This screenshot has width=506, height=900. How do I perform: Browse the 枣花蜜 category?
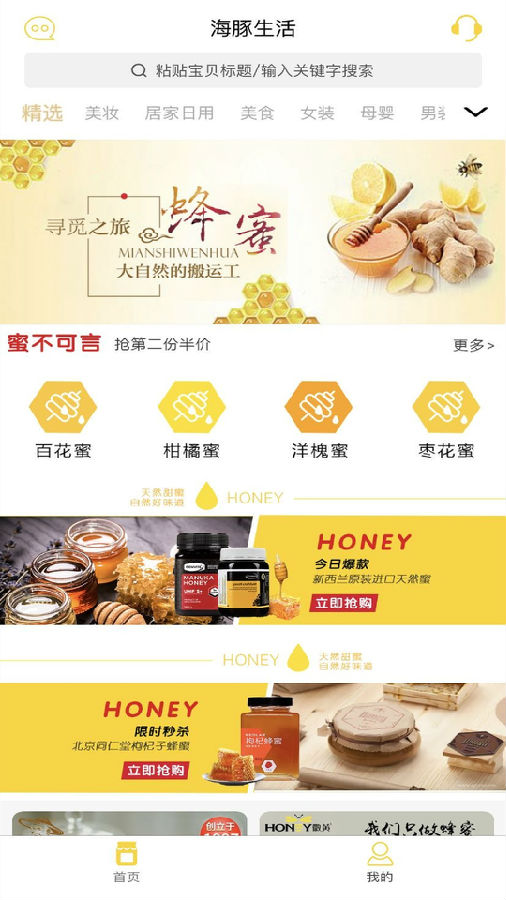click(x=446, y=420)
